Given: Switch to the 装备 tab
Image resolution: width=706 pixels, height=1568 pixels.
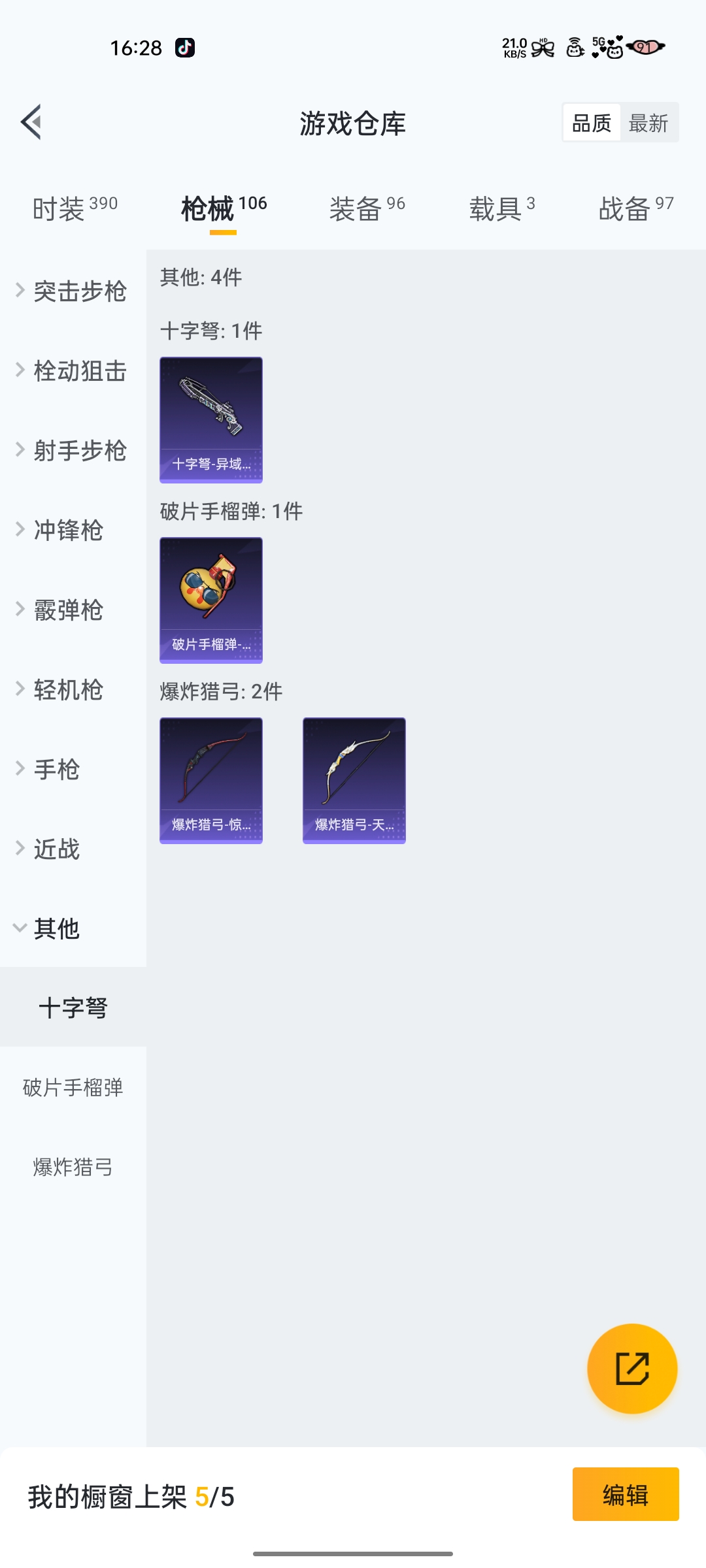Looking at the screenshot, I should [367, 209].
